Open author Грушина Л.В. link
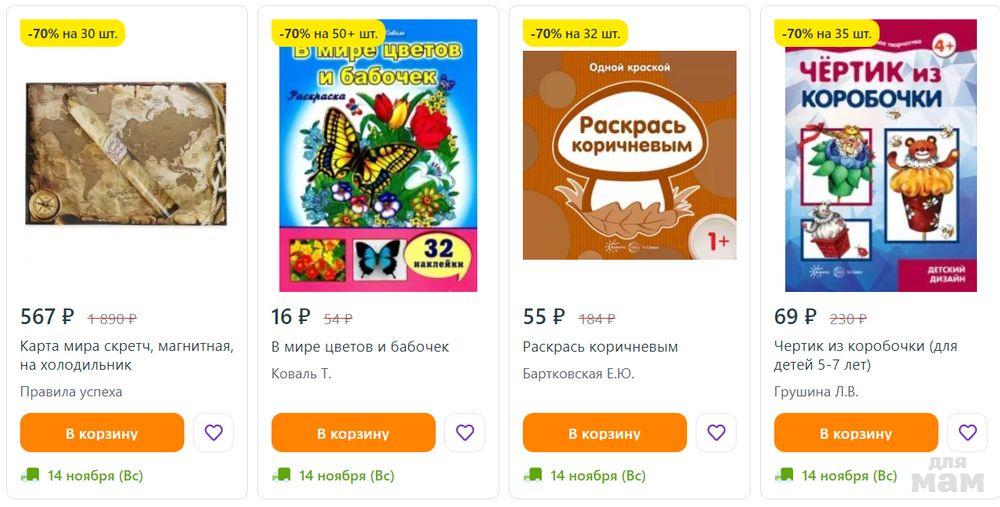Screen dimensions: 1000x507 pos(816,391)
